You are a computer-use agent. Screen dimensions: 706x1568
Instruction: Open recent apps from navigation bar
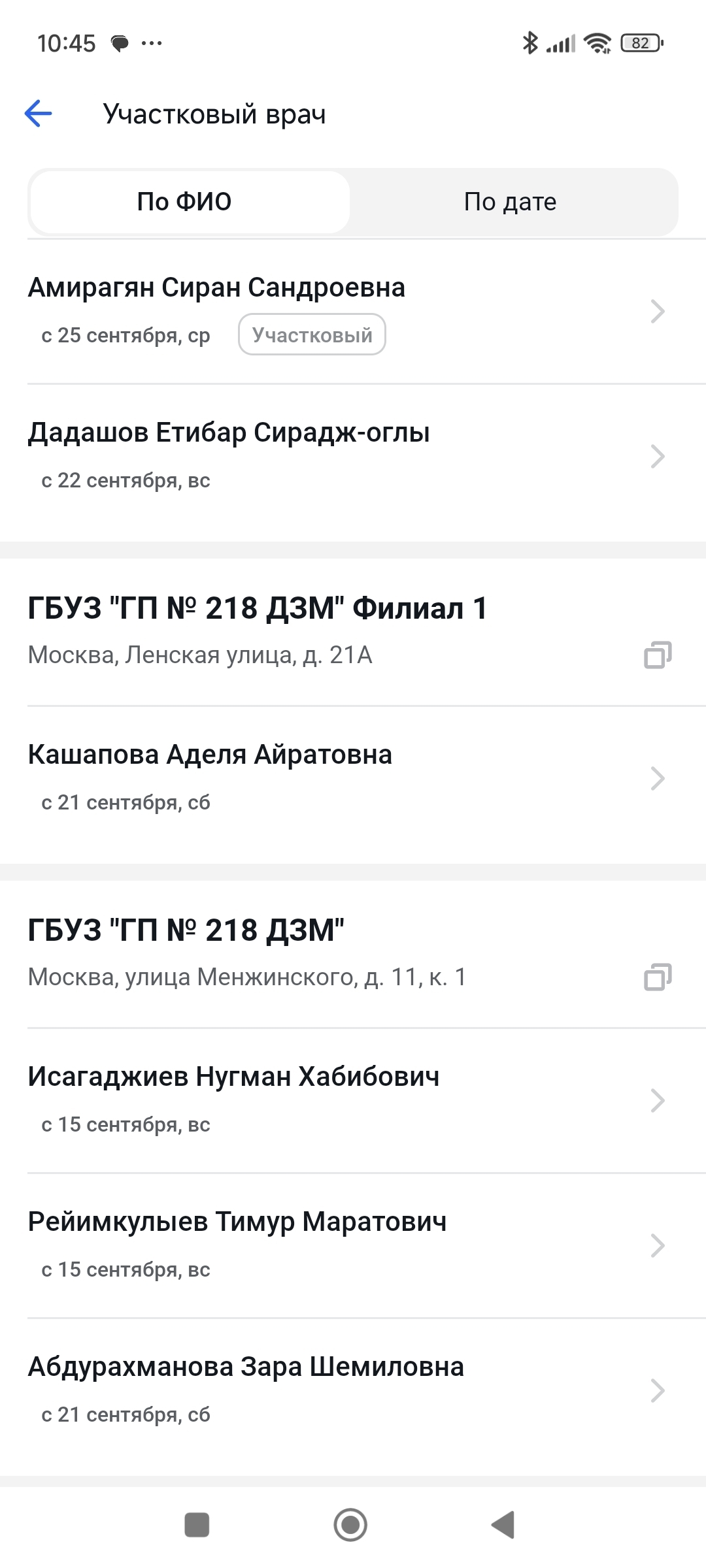[x=197, y=1525]
